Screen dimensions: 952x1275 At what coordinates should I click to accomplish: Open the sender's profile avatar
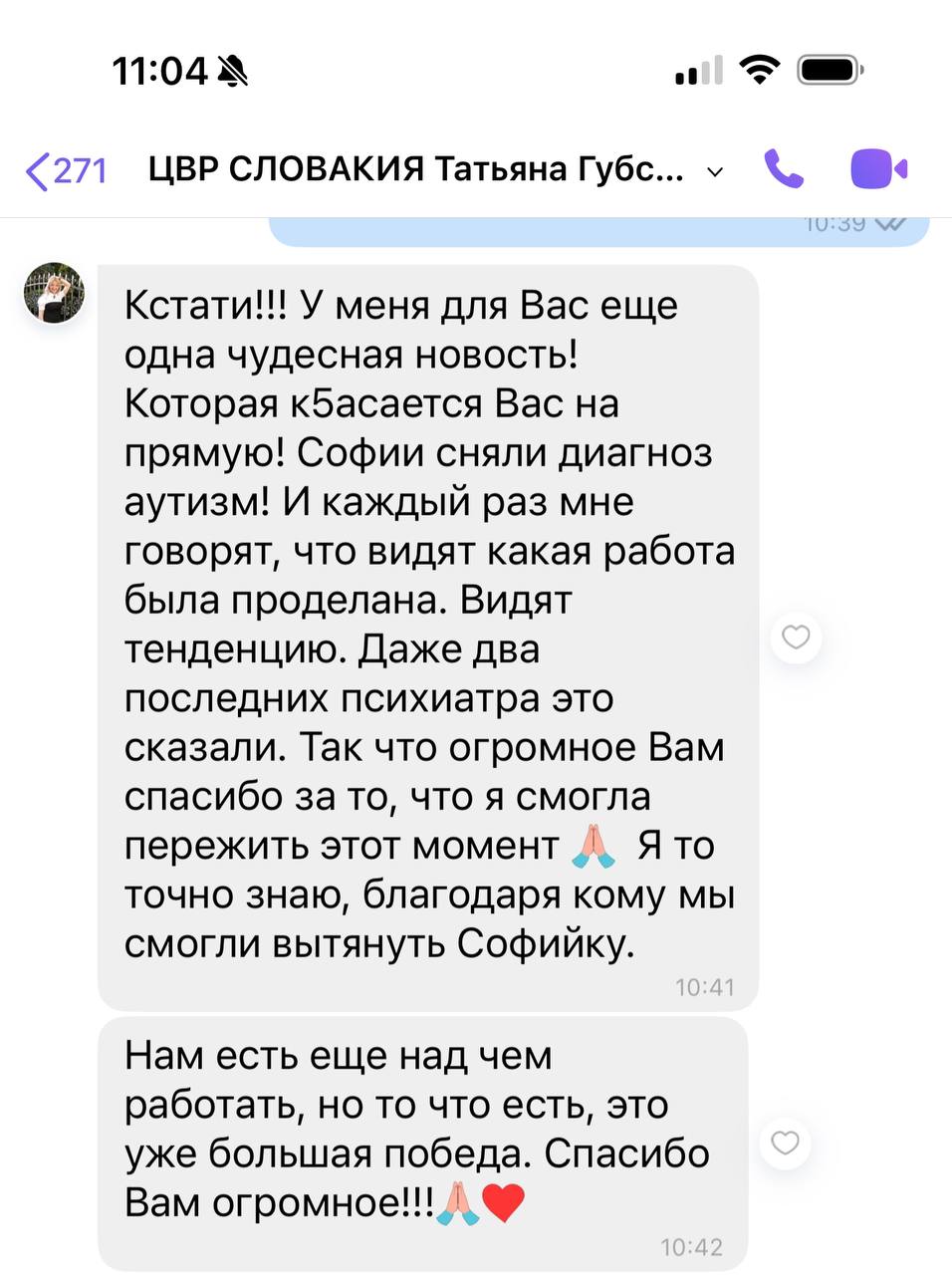coord(54,293)
